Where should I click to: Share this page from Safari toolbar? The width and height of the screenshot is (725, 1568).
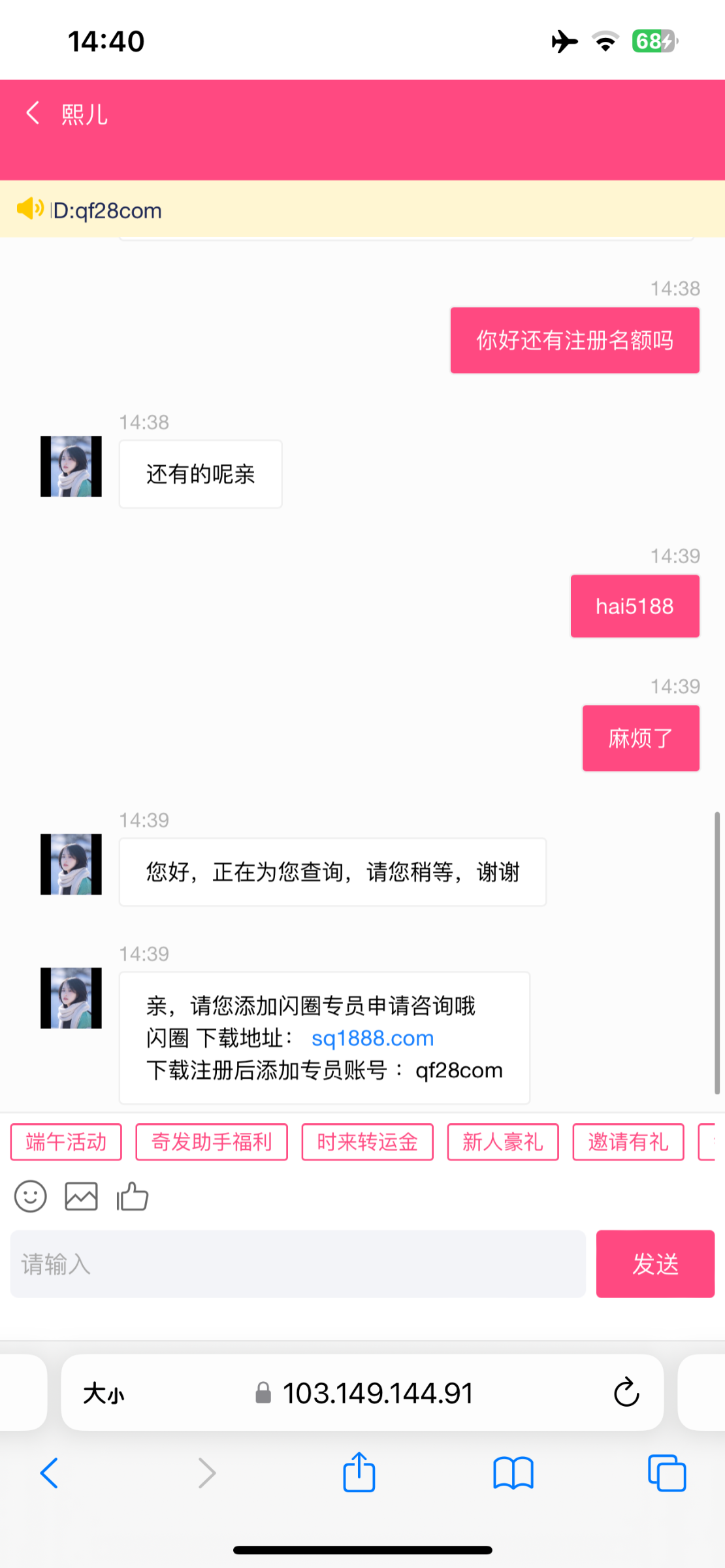[x=359, y=1473]
